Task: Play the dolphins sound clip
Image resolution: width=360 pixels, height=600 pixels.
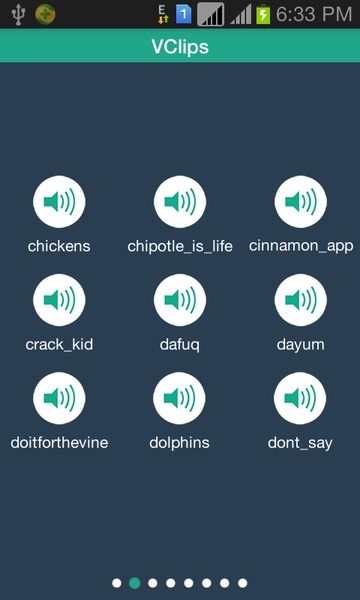Action: pyautogui.click(x=179, y=398)
